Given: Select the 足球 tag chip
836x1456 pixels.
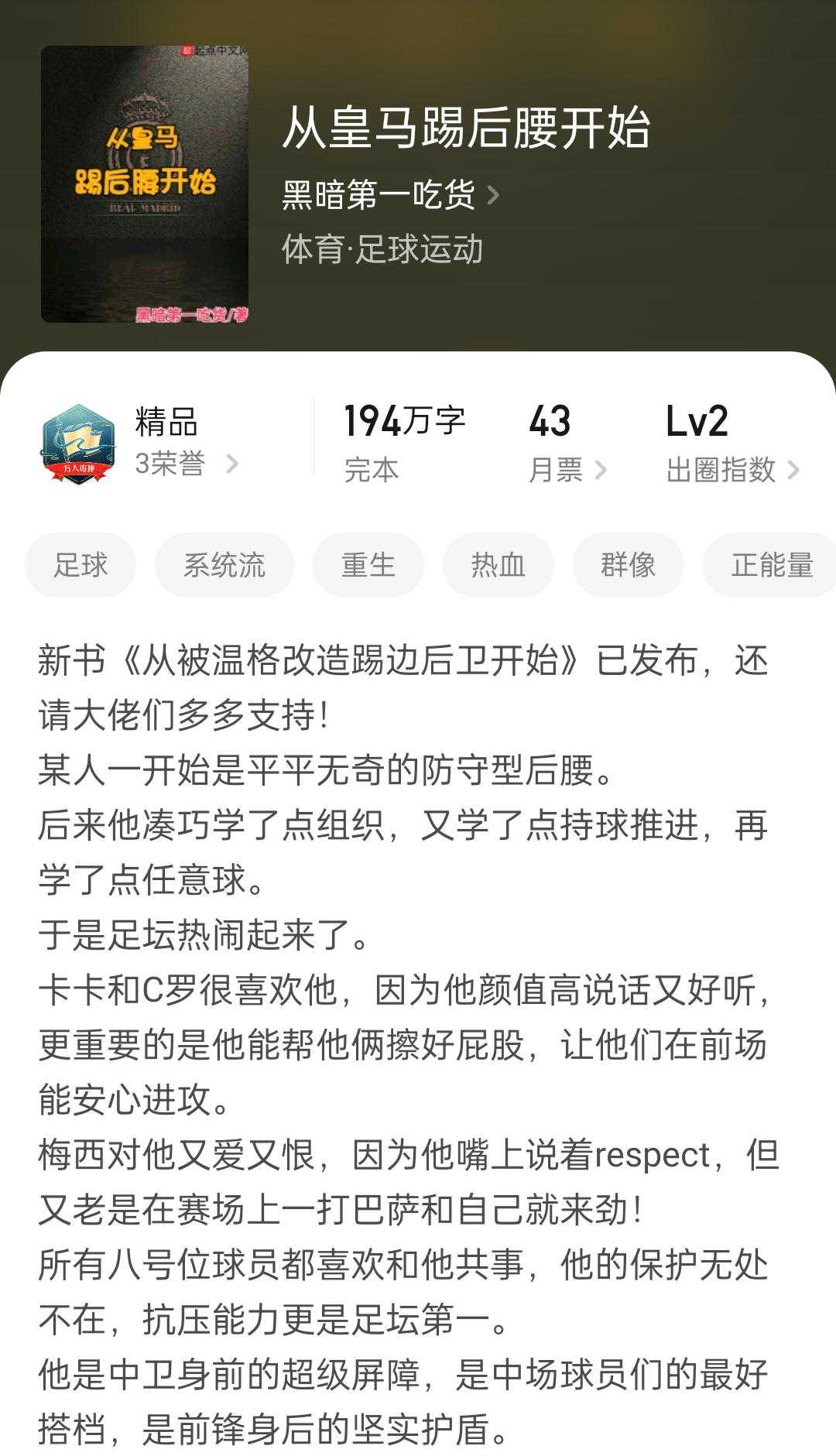Looking at the screenshot, I should 81,565.
